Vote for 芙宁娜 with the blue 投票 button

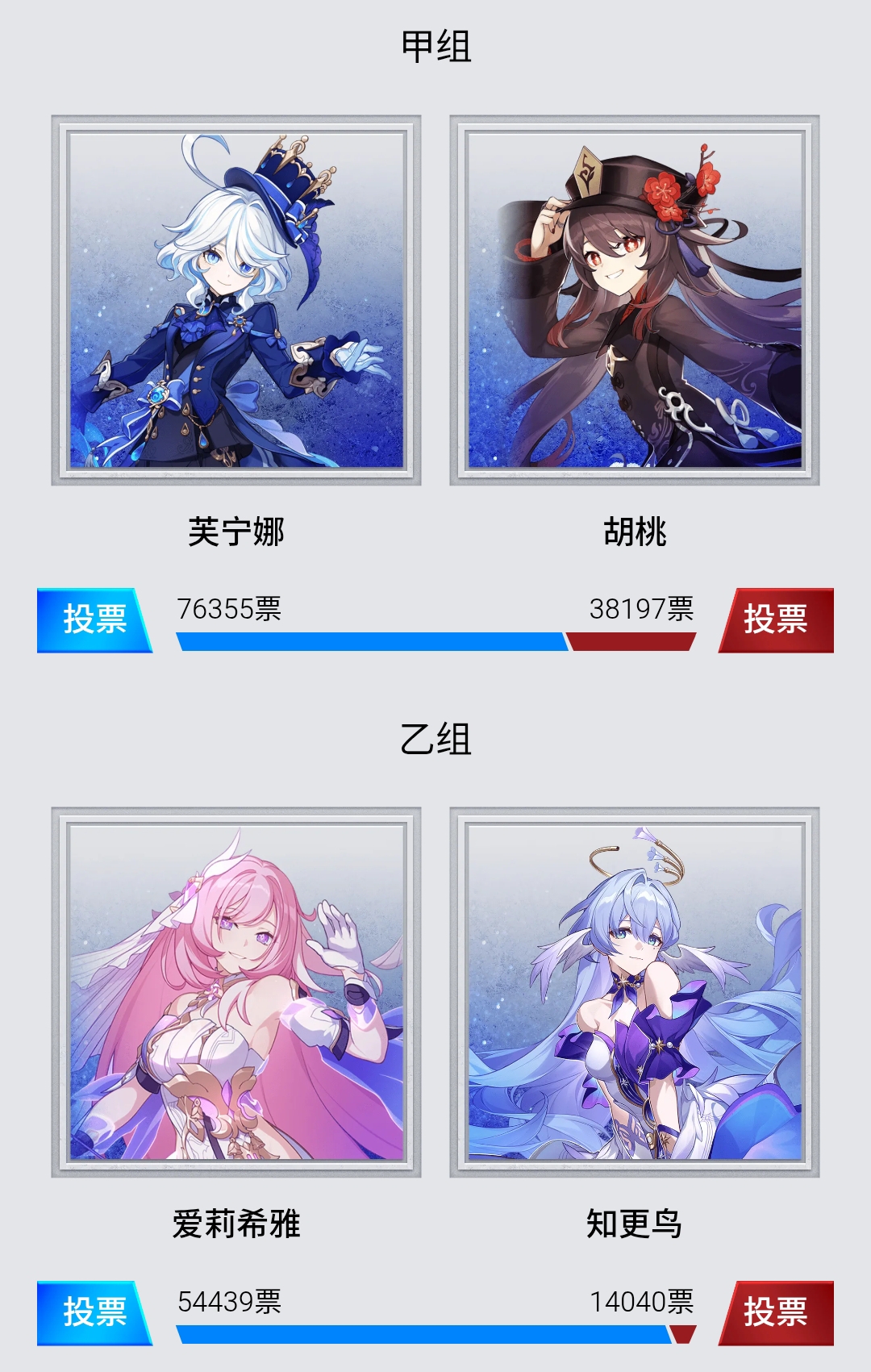94,619
